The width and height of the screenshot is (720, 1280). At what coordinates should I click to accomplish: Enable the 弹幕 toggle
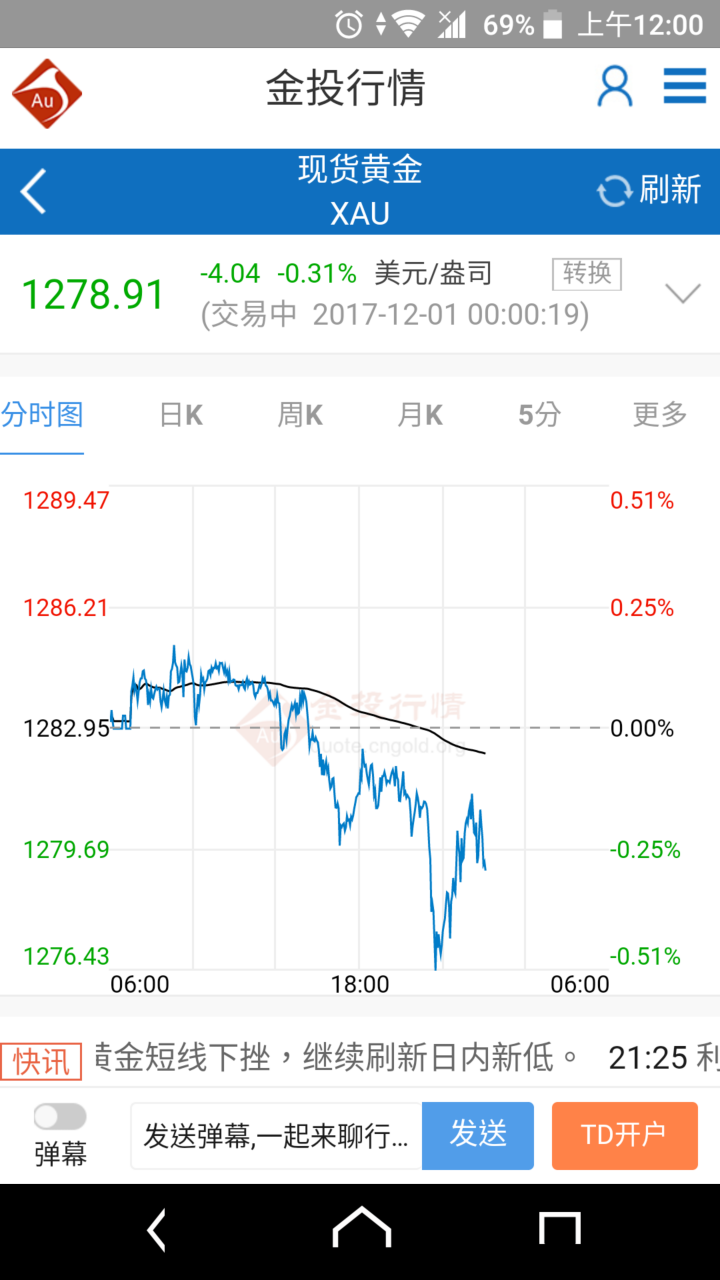(60, 1117)
